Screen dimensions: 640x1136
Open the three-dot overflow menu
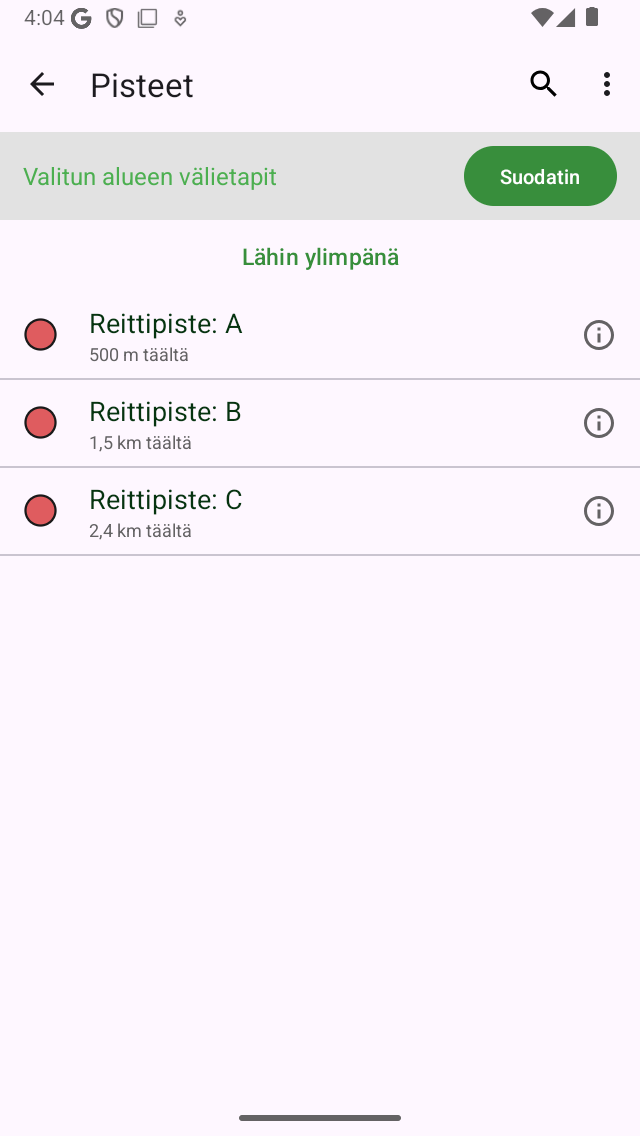click(x=607, y=85)
